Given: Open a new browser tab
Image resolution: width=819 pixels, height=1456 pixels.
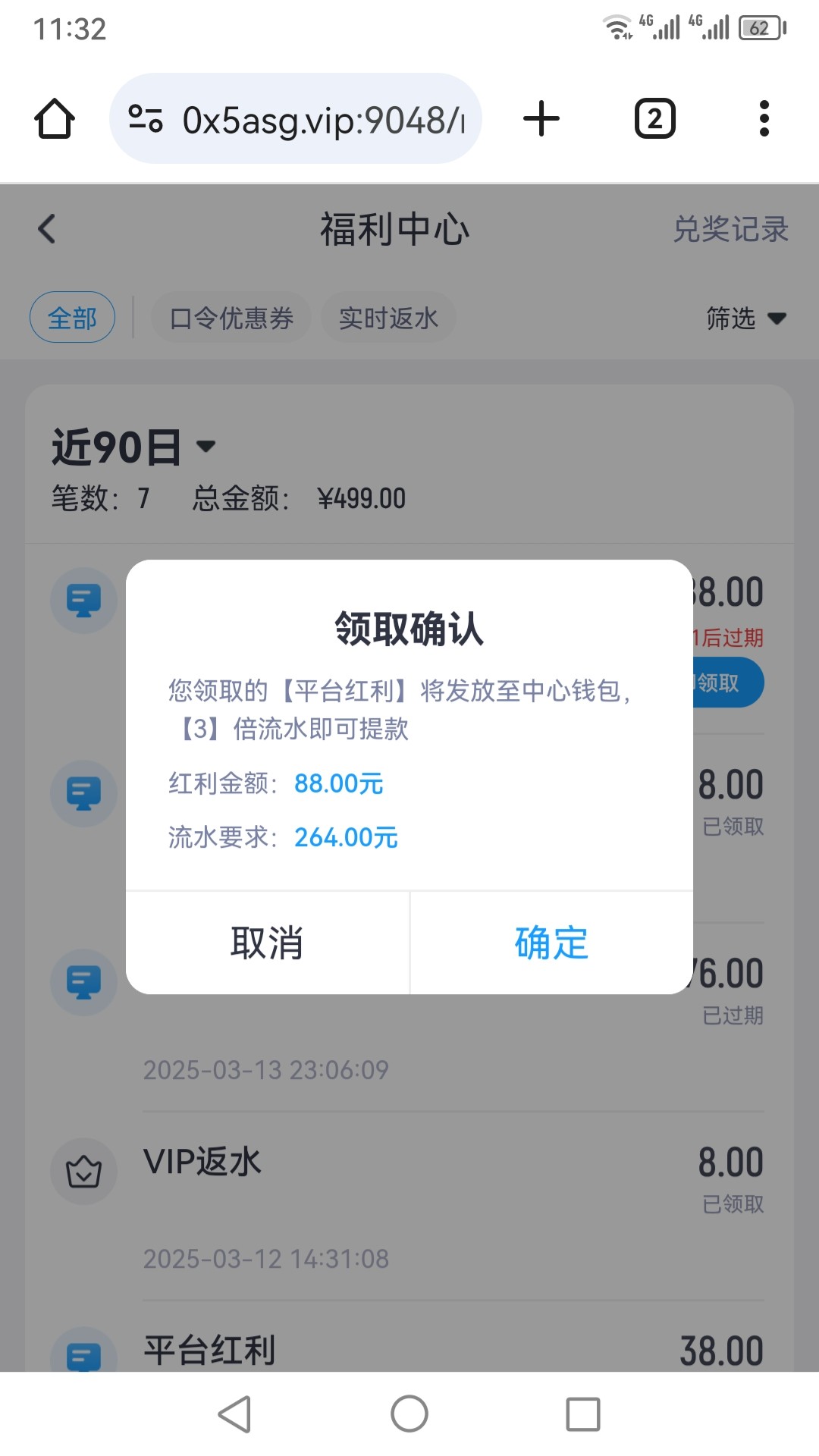Looking at the screenshot, I should point(541,119).
